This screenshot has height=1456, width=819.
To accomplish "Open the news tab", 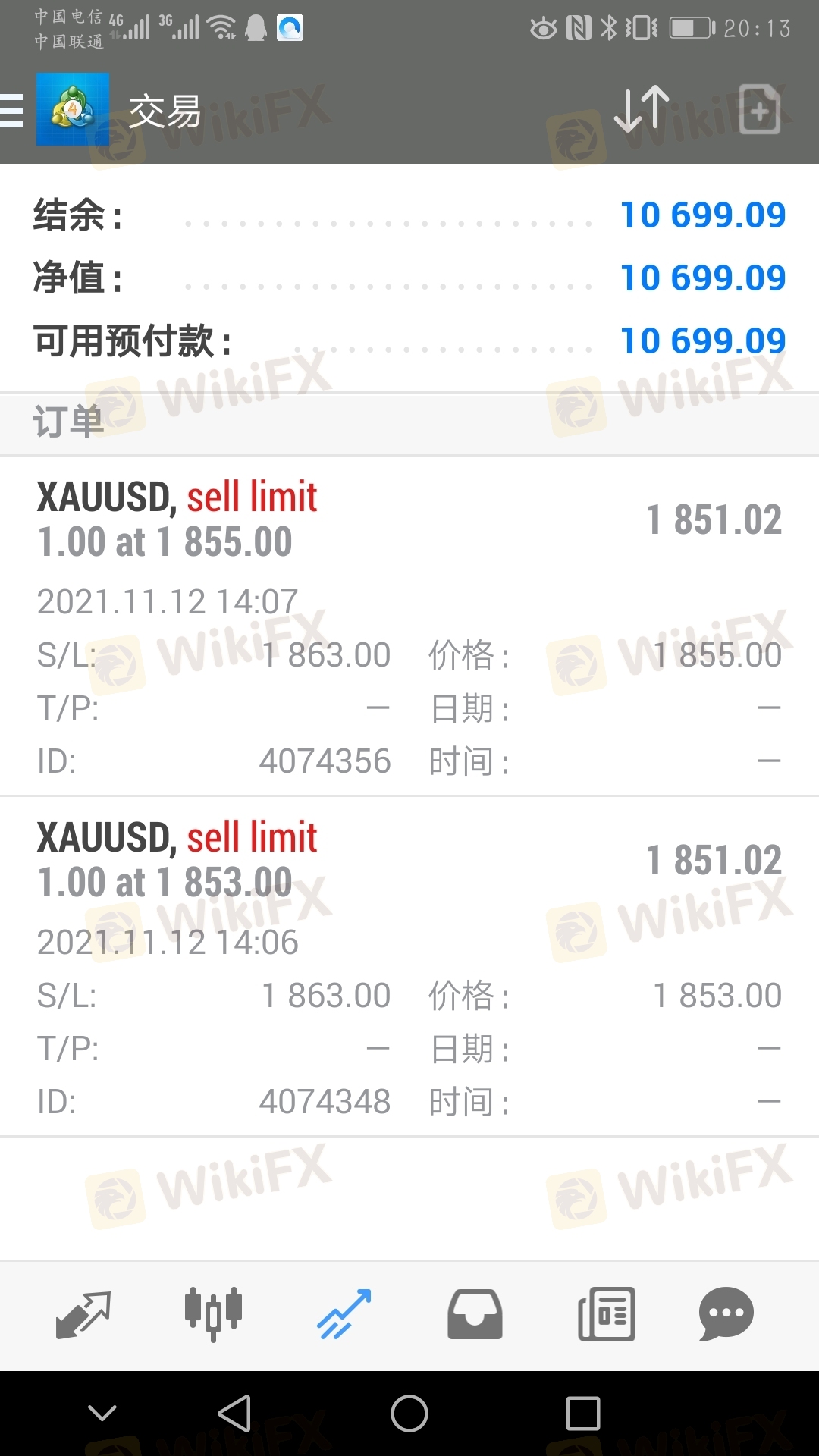I will click(606, 1314).
